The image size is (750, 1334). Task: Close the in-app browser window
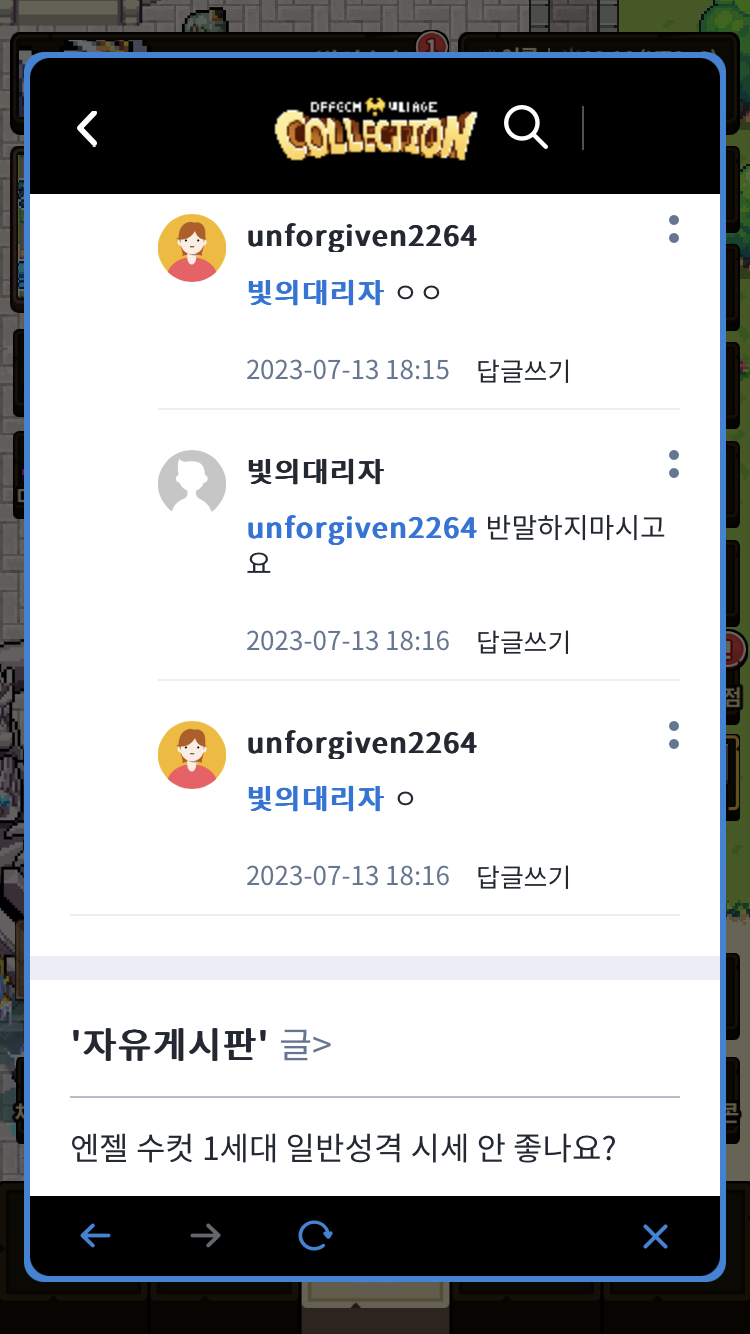tap(655, 1237)
